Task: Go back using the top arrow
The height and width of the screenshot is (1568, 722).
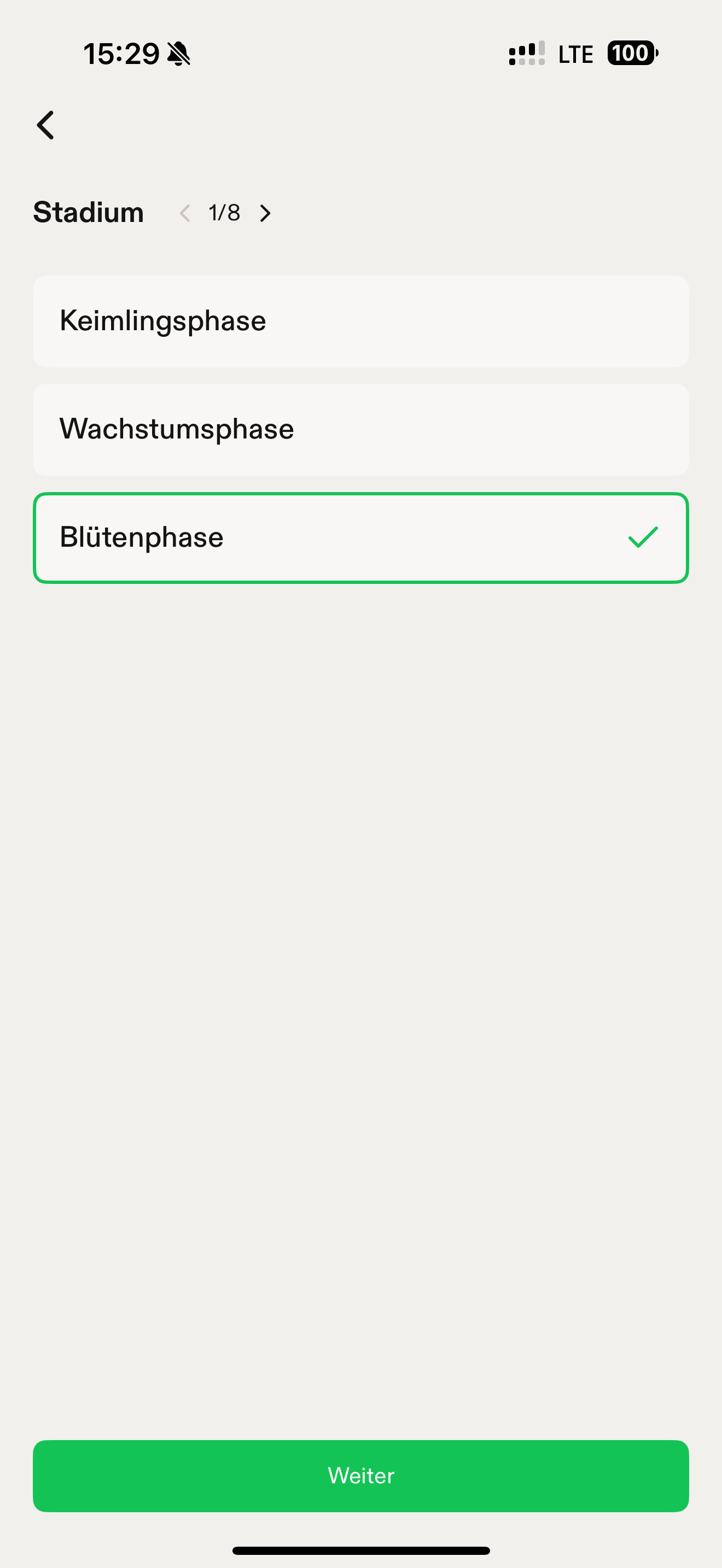Action: point(45,125)
